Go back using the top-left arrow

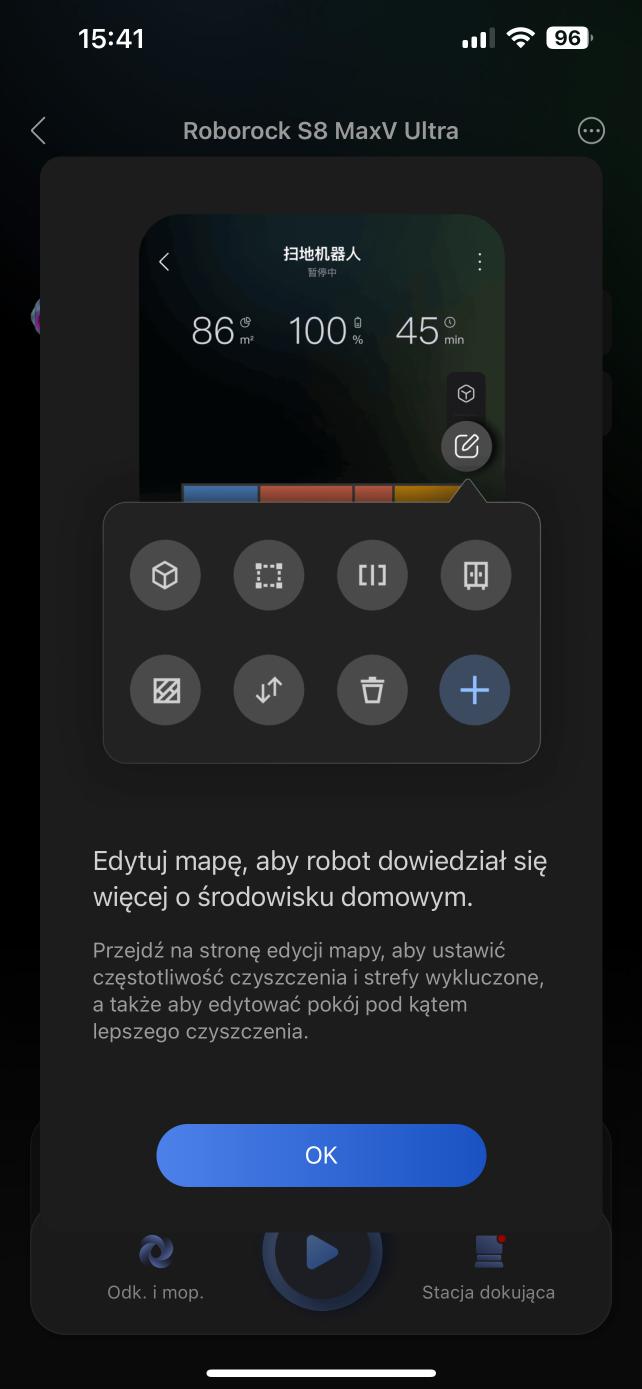click(x=38, y=131)
